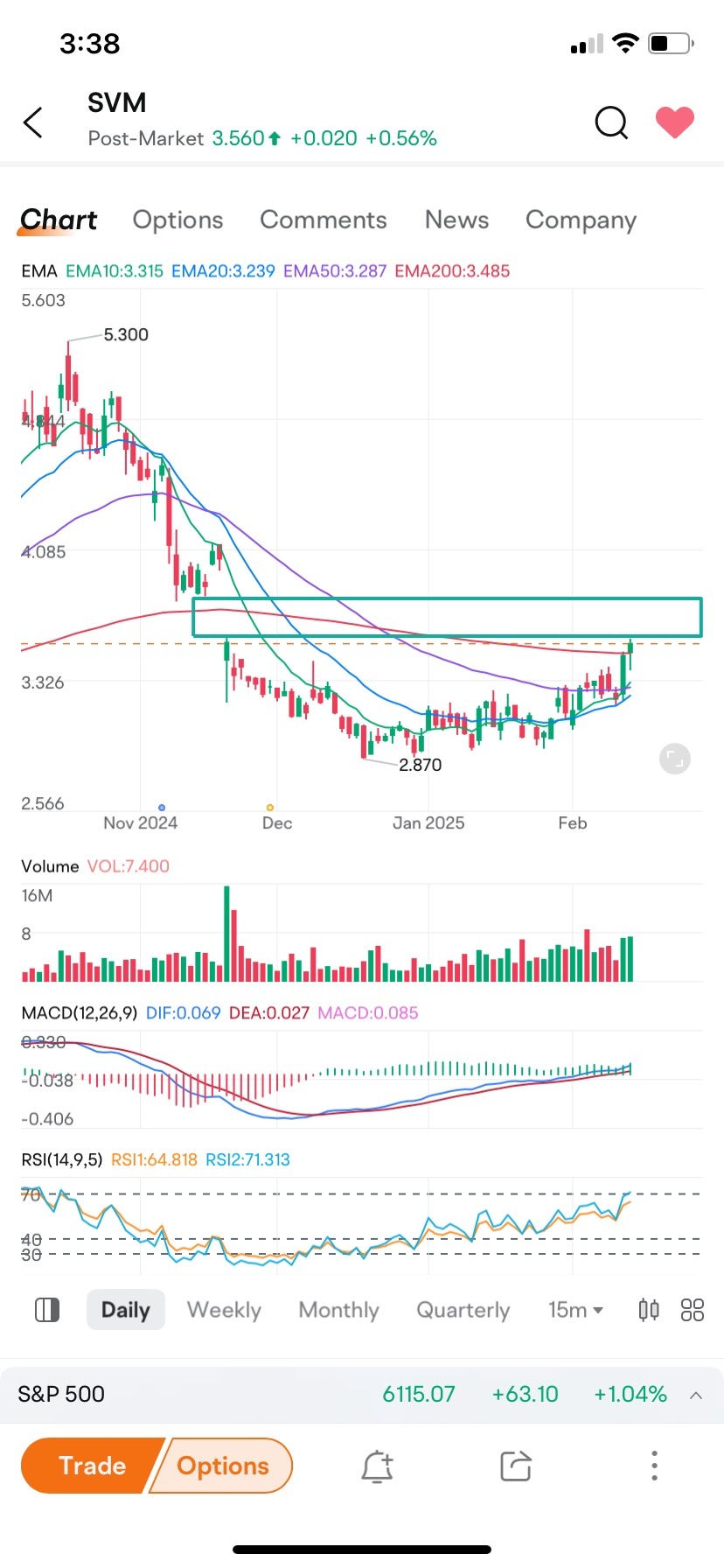Viewport: 724px width, 1568px height.
Task: Go back using the back arrow
Action: [33, 123]
